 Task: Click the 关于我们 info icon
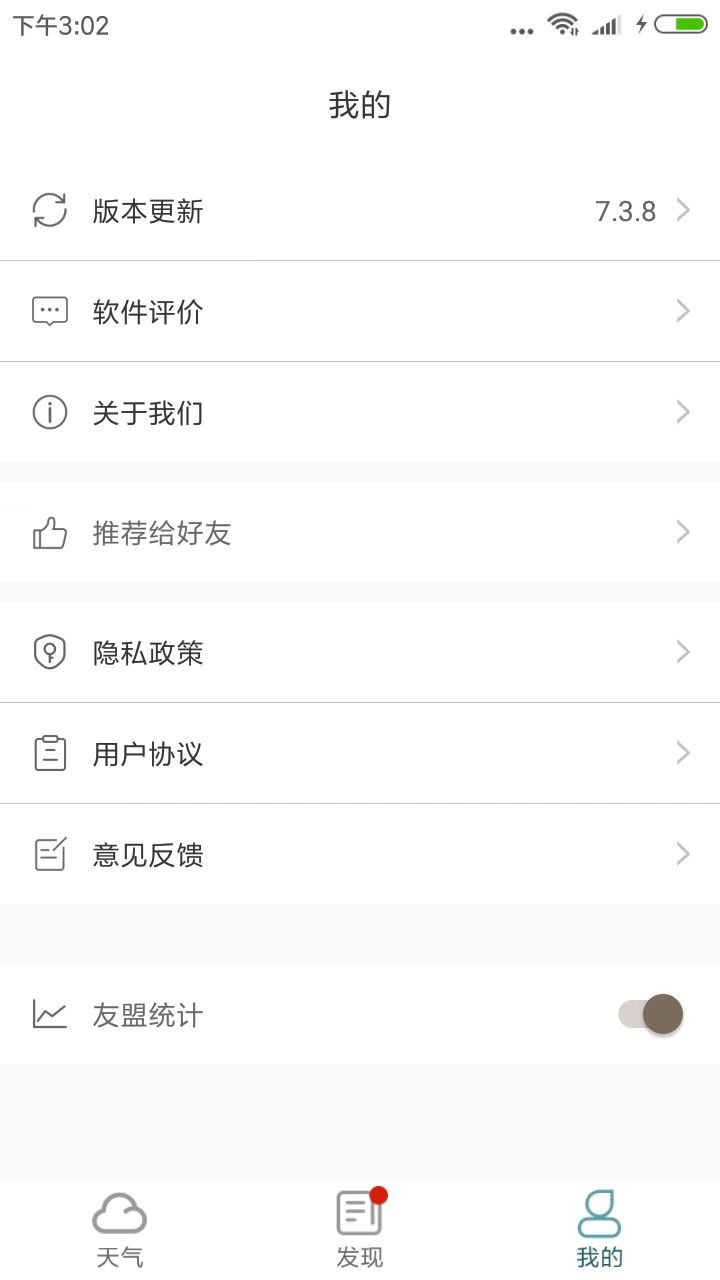point(50,412)
